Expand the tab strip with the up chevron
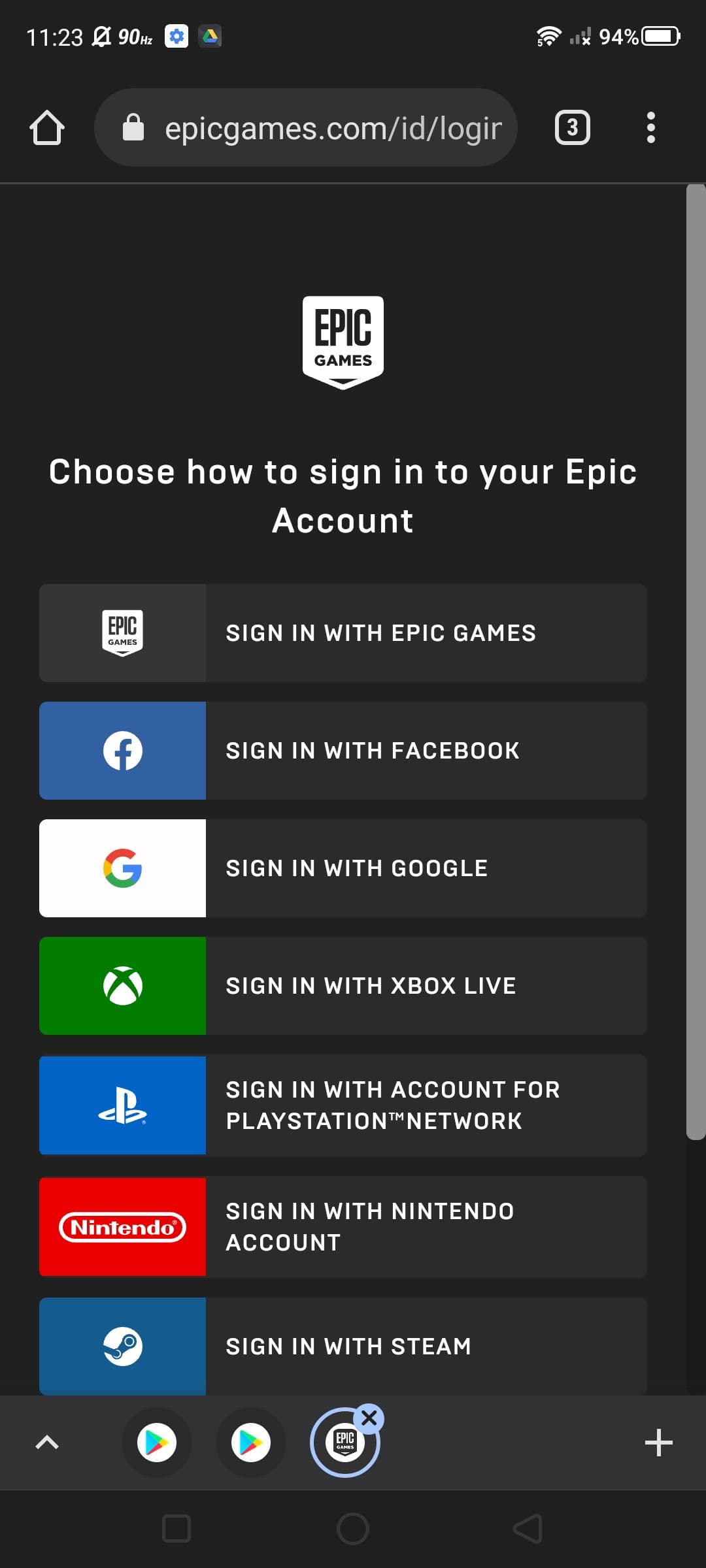 coord(47,1443)
